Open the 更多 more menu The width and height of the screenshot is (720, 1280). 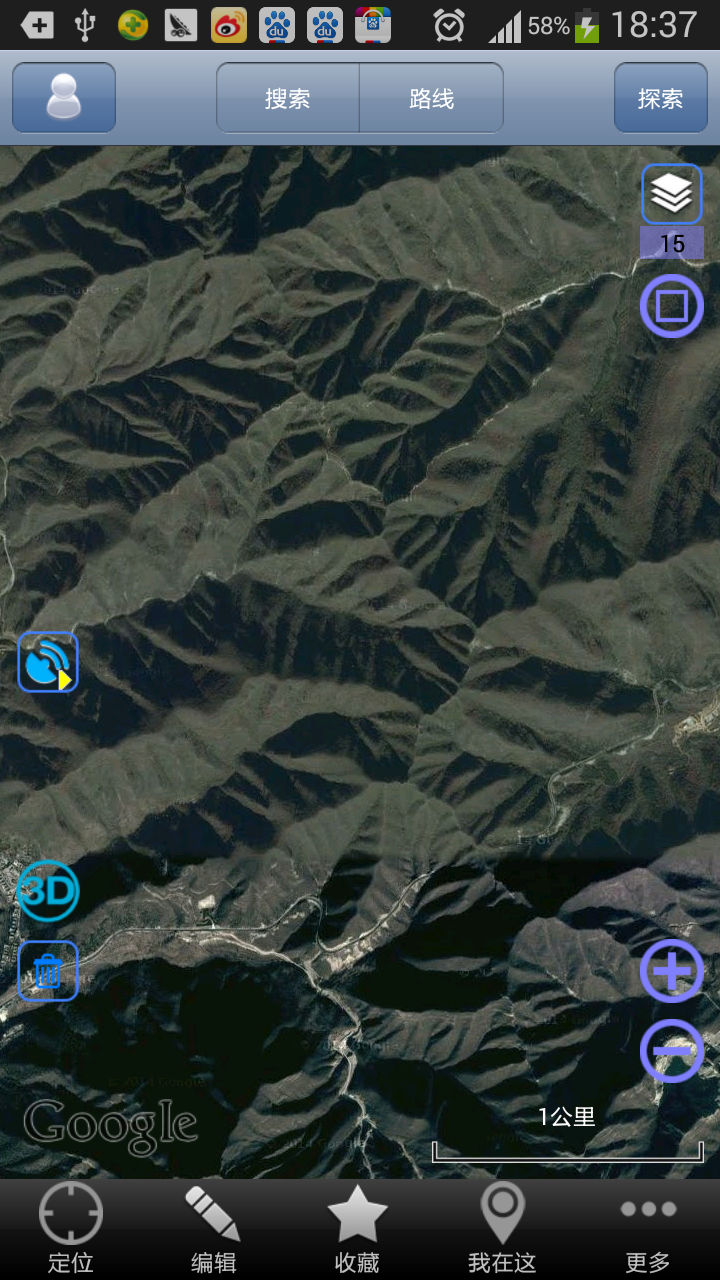647,1229
